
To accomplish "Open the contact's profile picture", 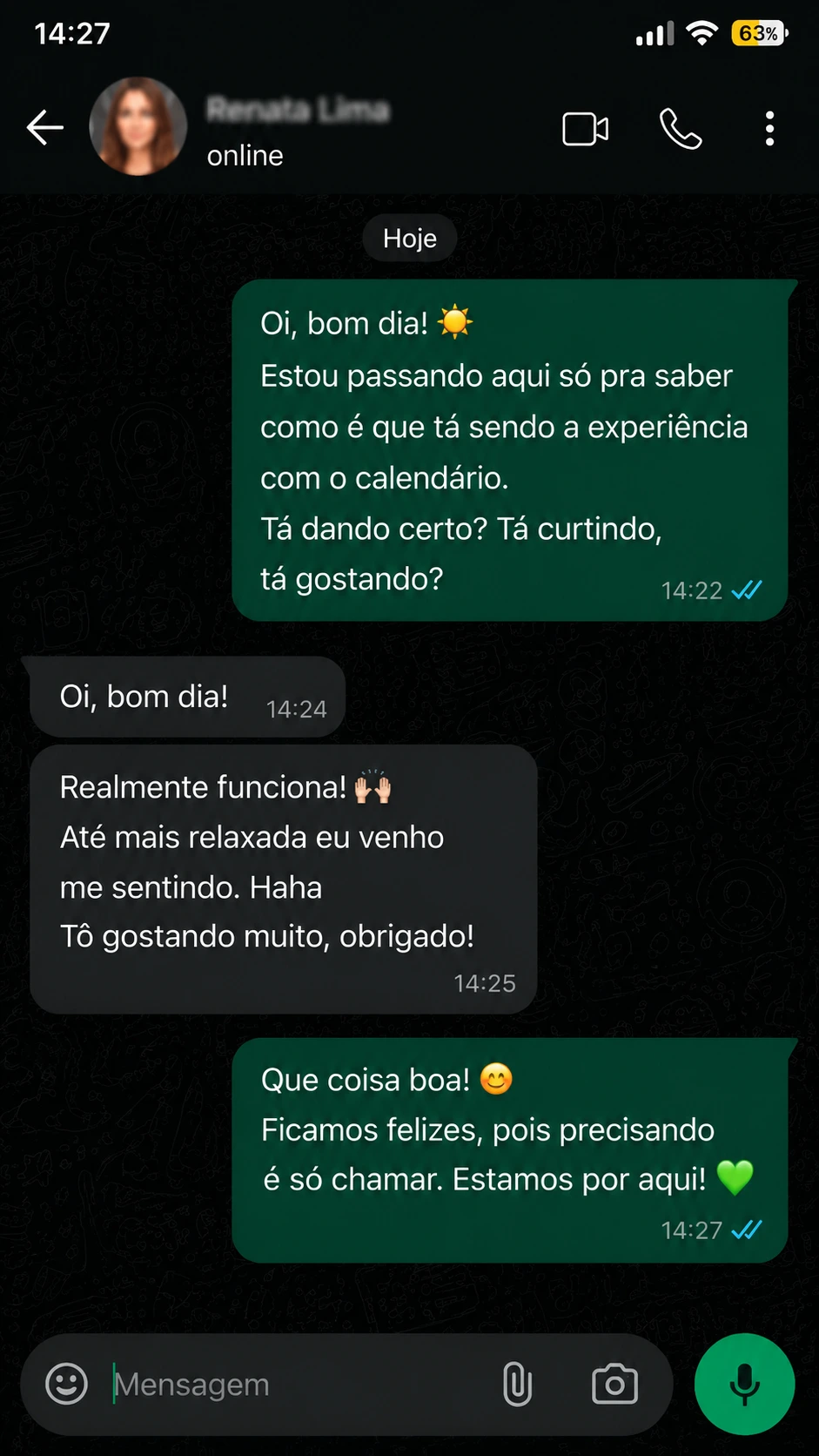I will pos(138,126).
